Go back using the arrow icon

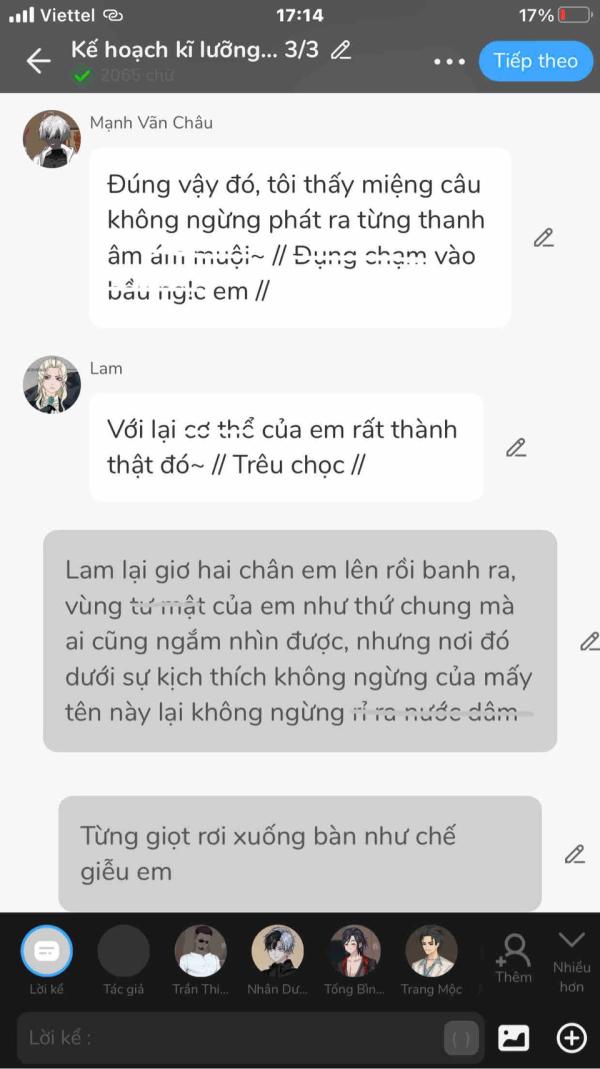coord(38,61)
